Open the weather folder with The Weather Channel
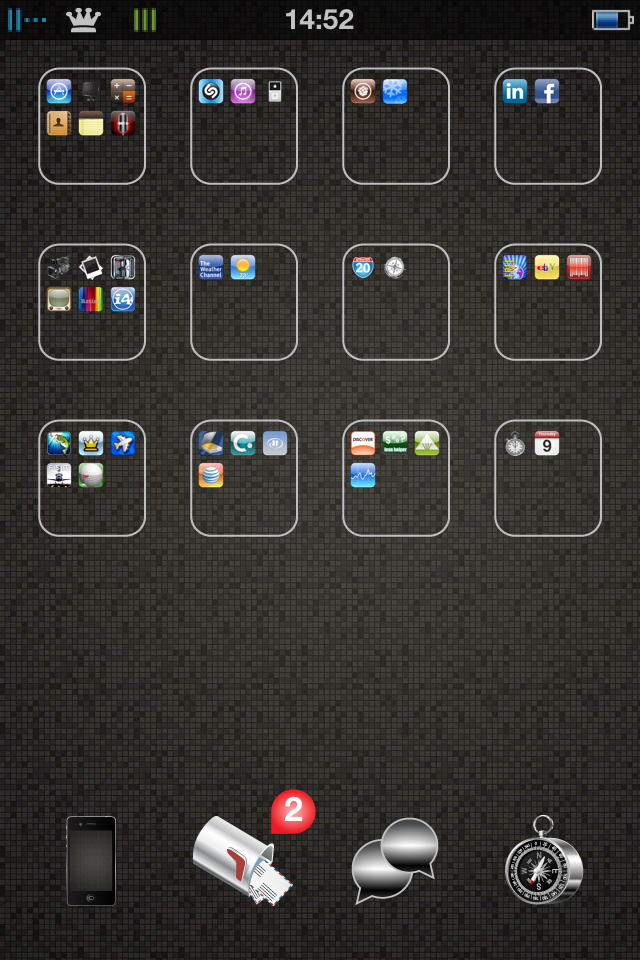The height and width of the screenshot is (960, 640). pyautogui.click(x=244, y=302)
